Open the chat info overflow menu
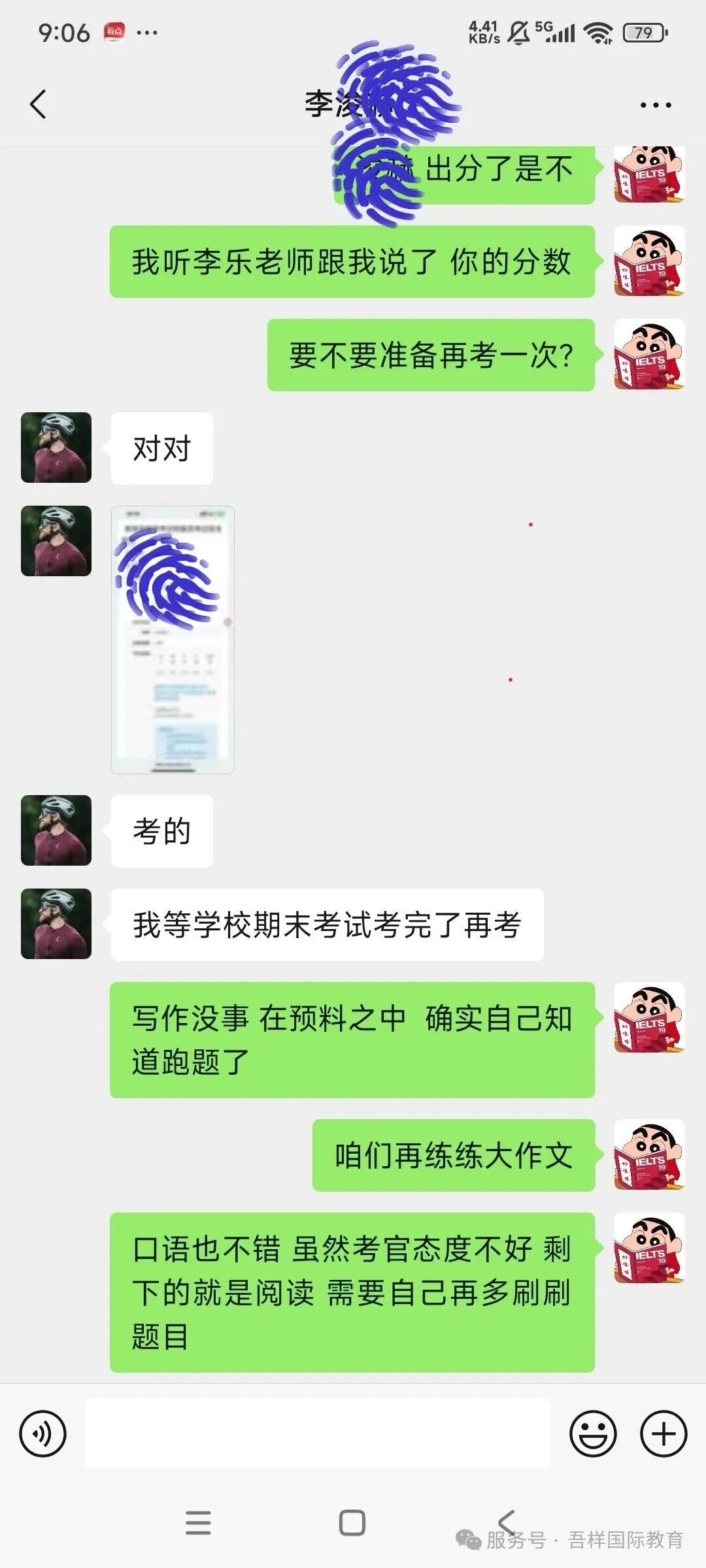This screenshot has height=1568, width=706. click(x=655, y=105)
